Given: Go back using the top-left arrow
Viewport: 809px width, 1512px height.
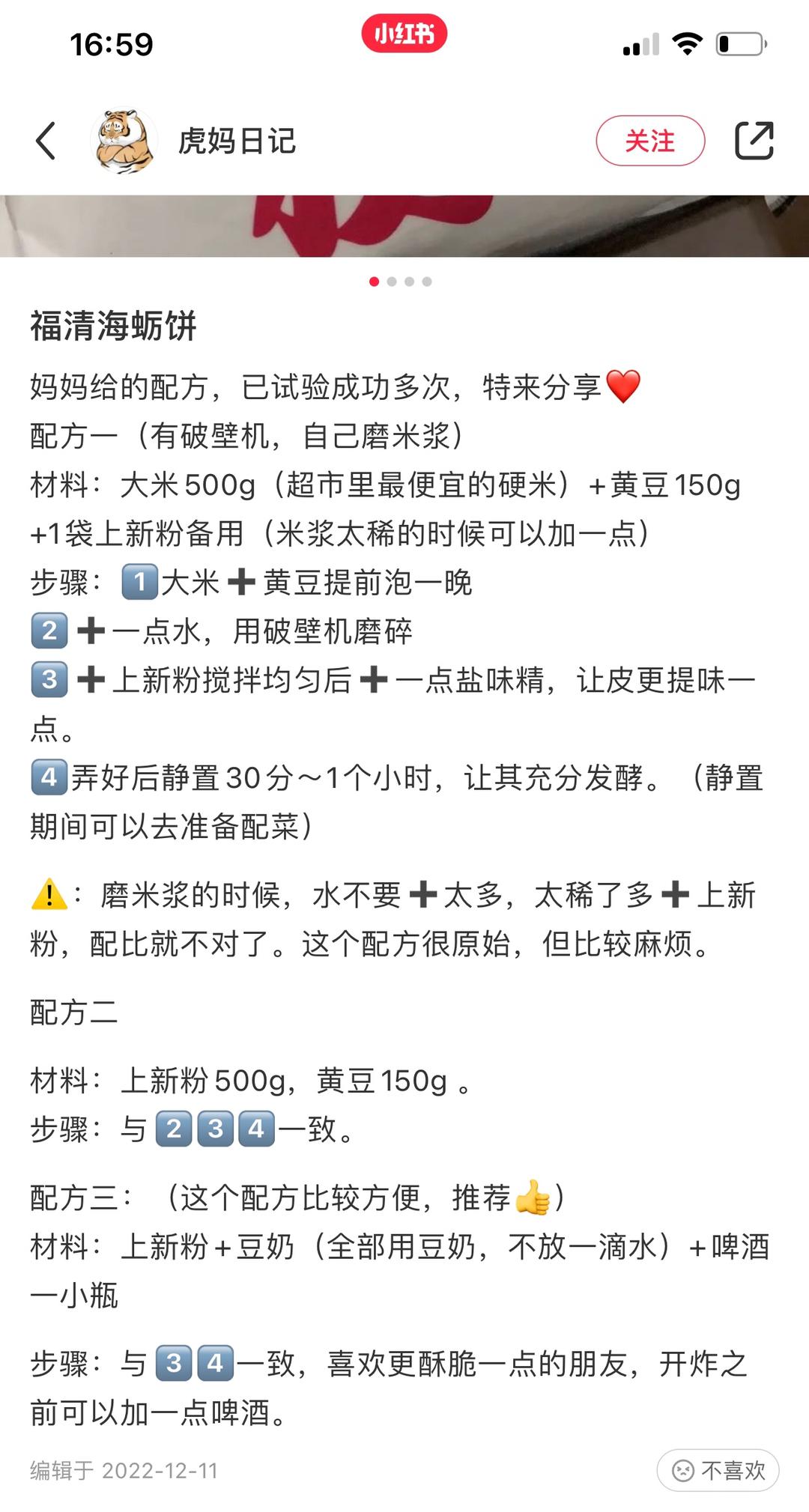Looking at the screenshot, I should point(46,141).
